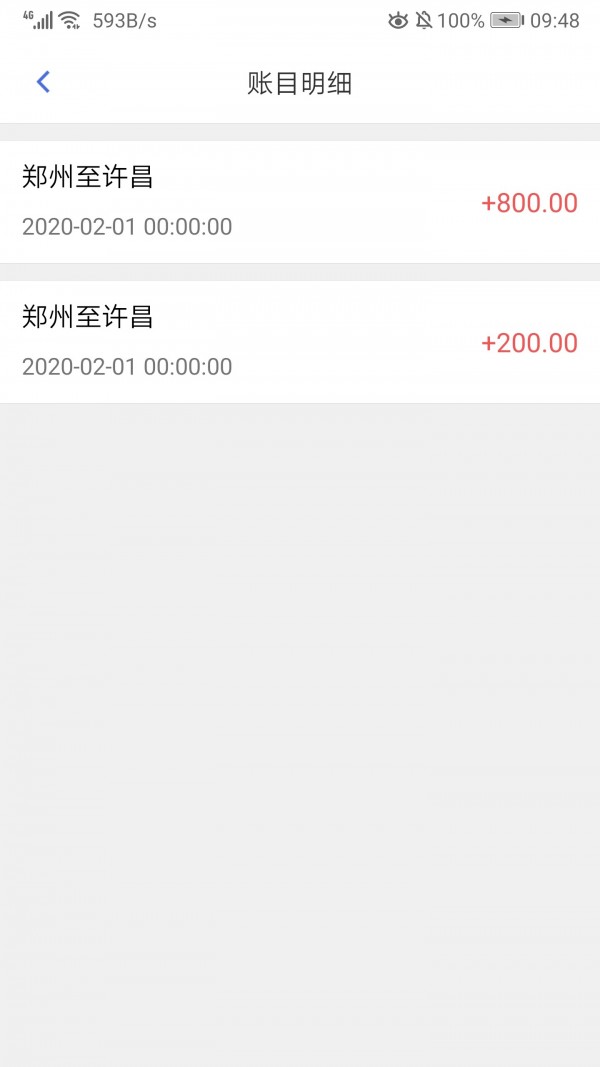The height and width of the screenshot is (1067, 600).
Task: Go back from the 账目明细 page
Action: (43, 82)
